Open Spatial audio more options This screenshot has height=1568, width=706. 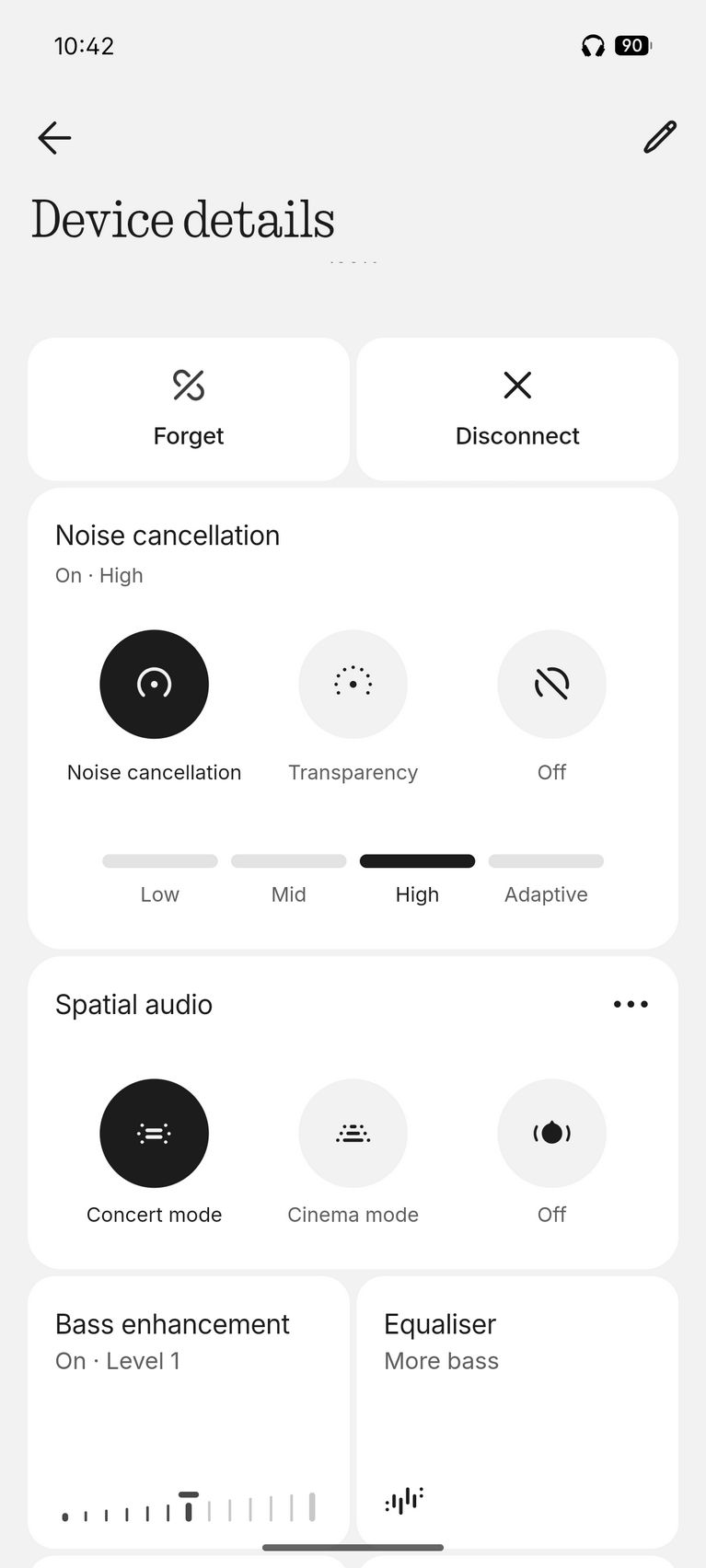[x=631, y=1004]
